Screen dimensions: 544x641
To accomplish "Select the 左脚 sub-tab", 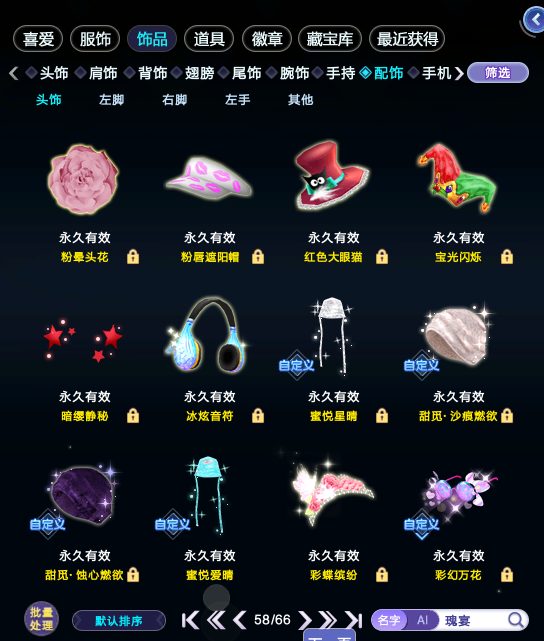I will pos(111,99).
